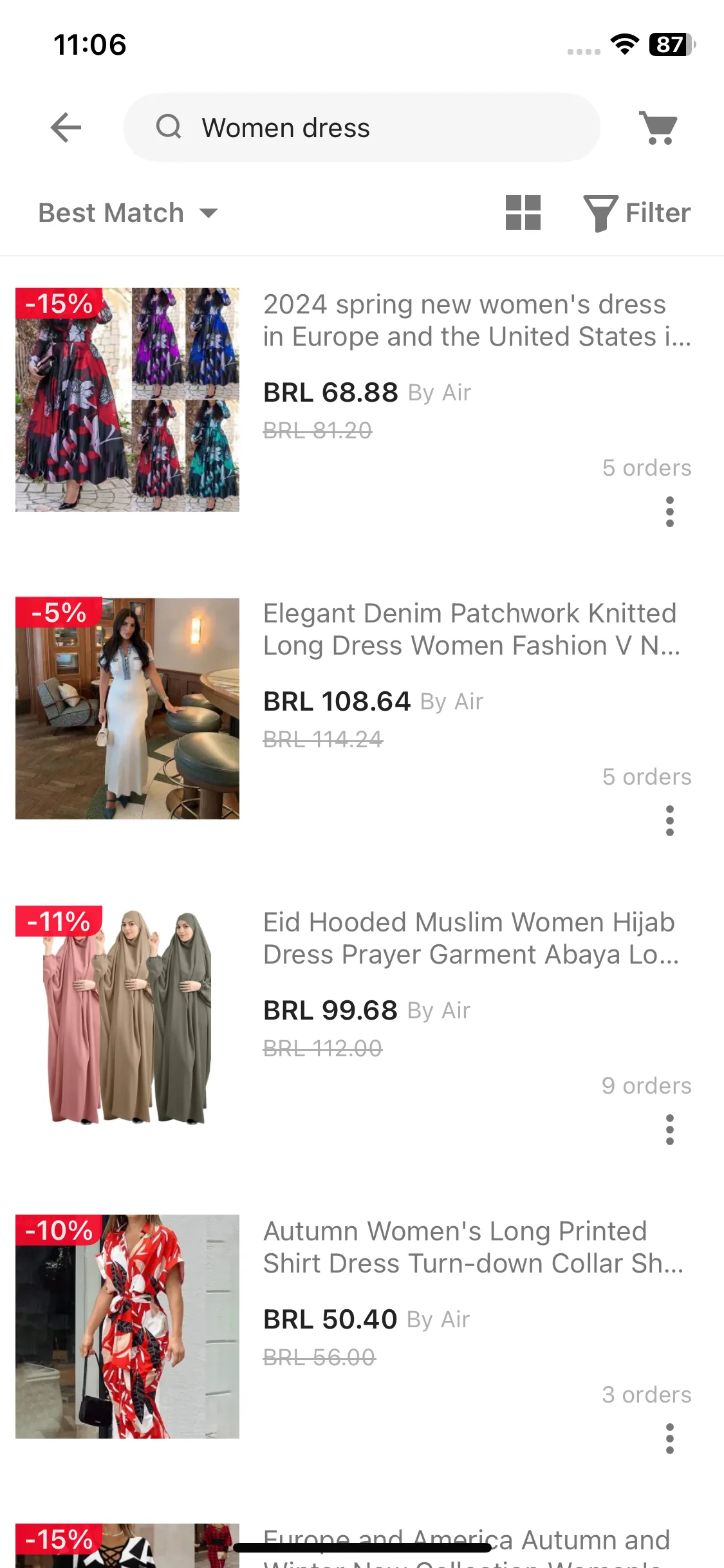This screenshot has height=1568, width=724.
Task: Open more options for 2024 spring dress
Action: point(669,512)
